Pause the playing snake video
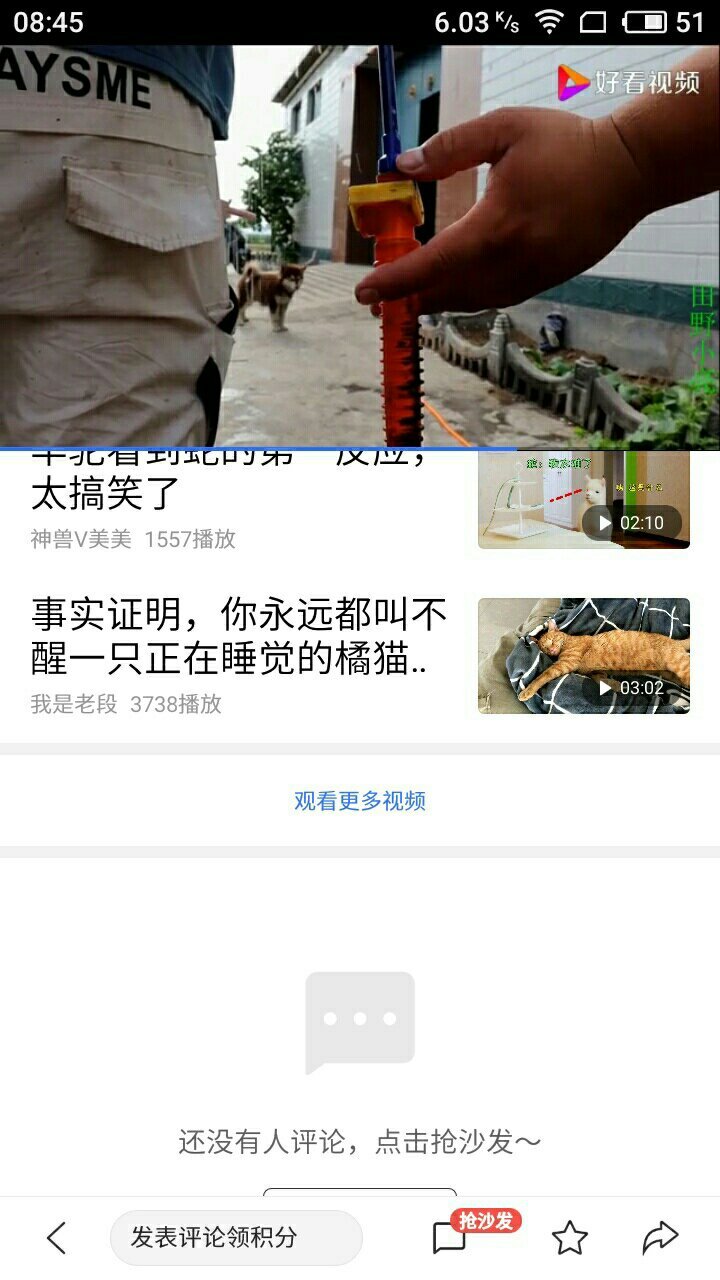This screenshot has width=720, height=1280. point(360,240)
